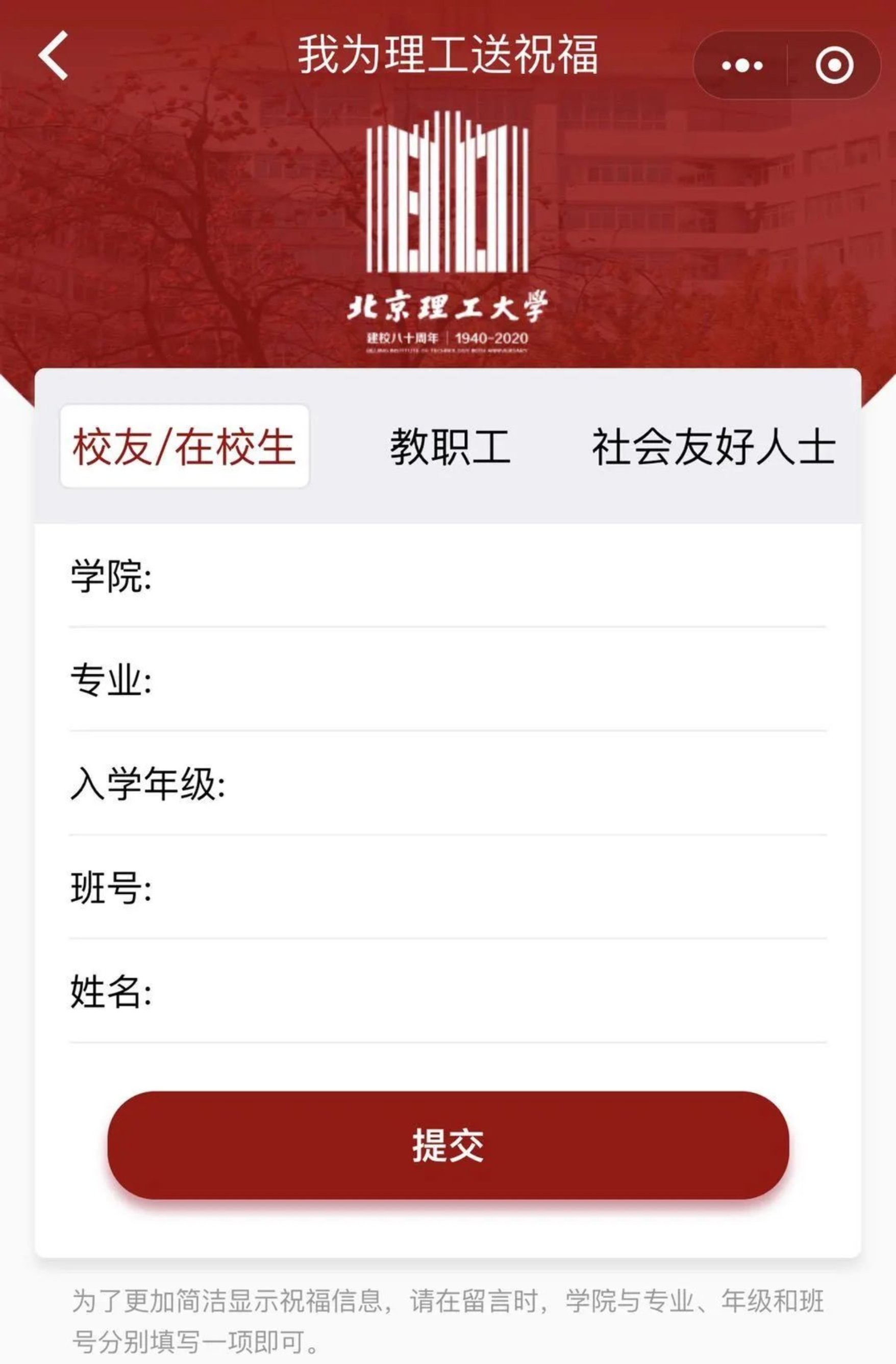Focus the 专业 text field
This screenshot has height=1364, width=896.
click(x=487, y=681)
